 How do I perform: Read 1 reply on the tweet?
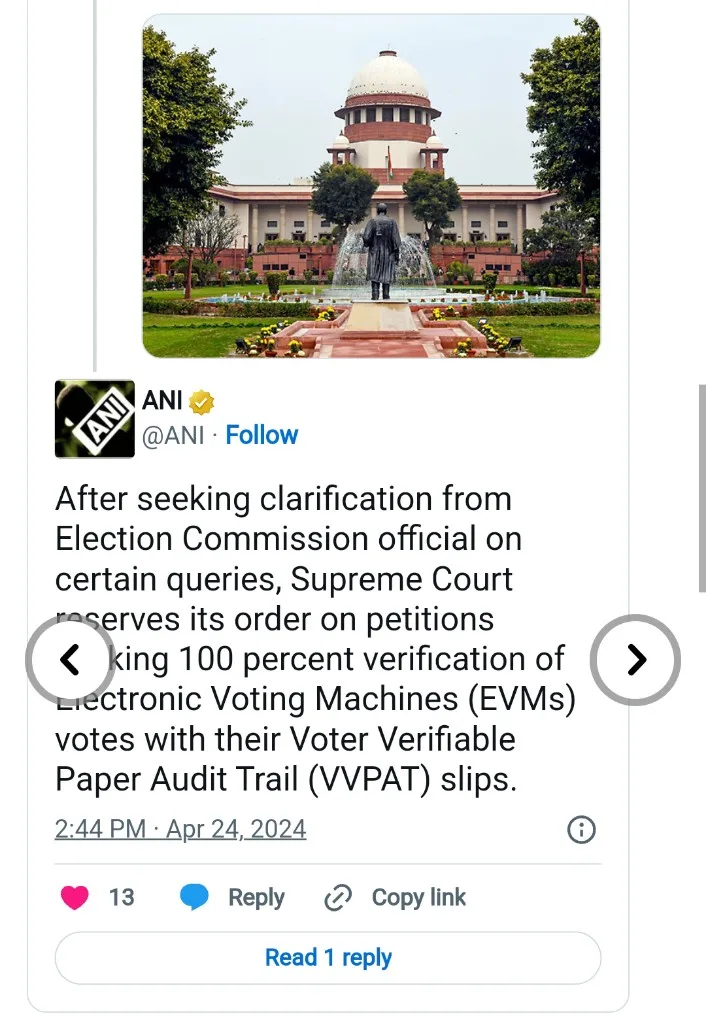pos(328,958)
